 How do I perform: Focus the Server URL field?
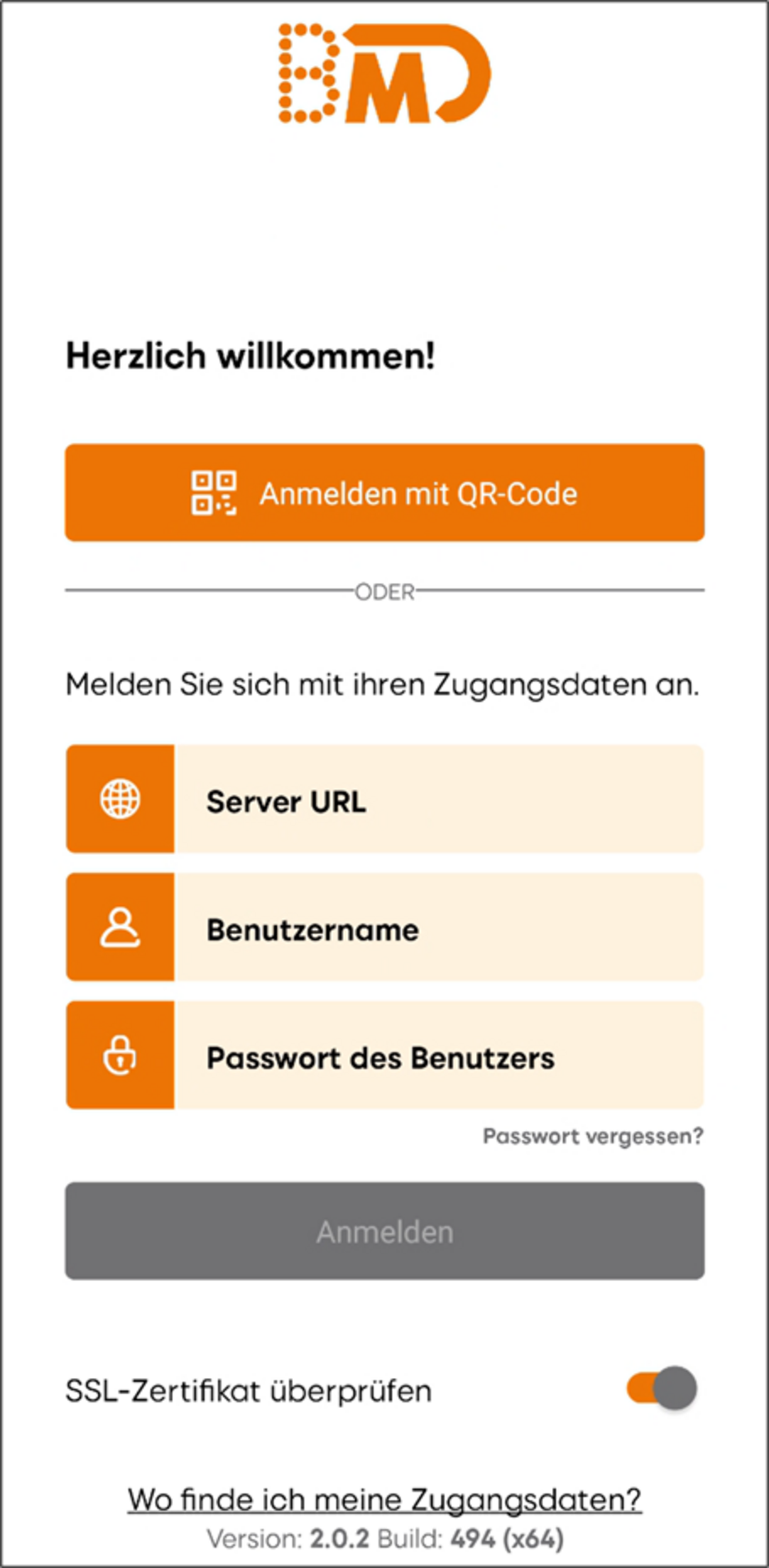(x=384, y=799)
